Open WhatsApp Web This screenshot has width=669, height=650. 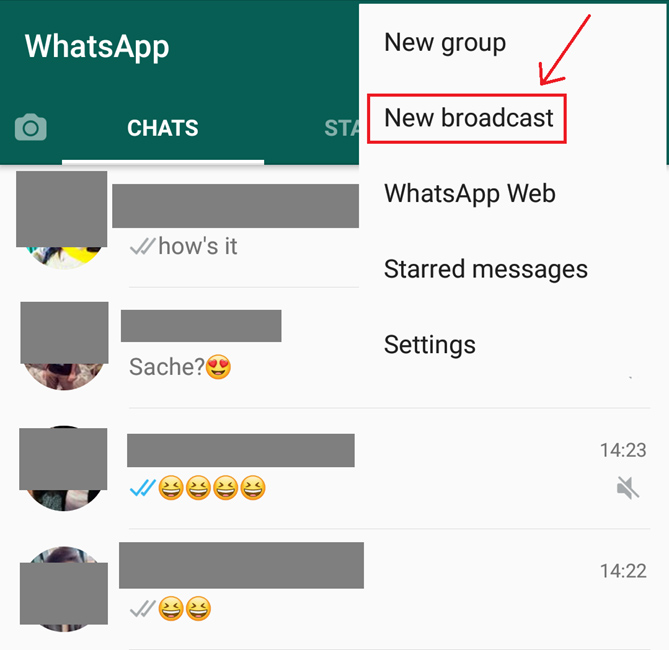(469, 194)
